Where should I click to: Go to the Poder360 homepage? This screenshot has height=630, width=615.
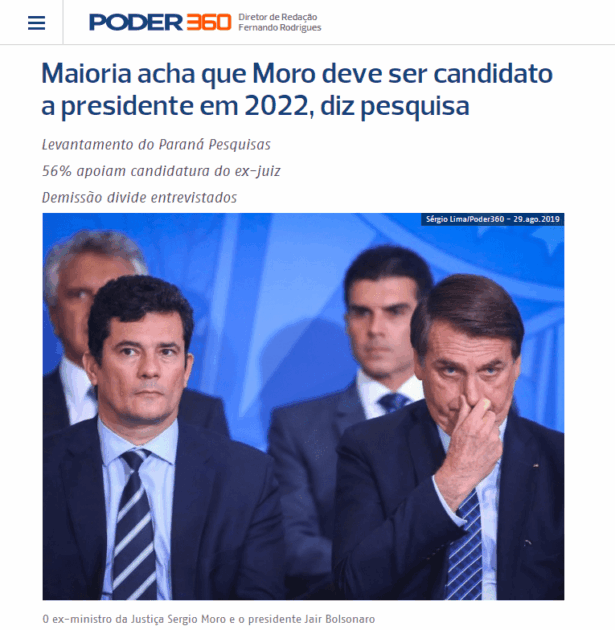point(160,22)
